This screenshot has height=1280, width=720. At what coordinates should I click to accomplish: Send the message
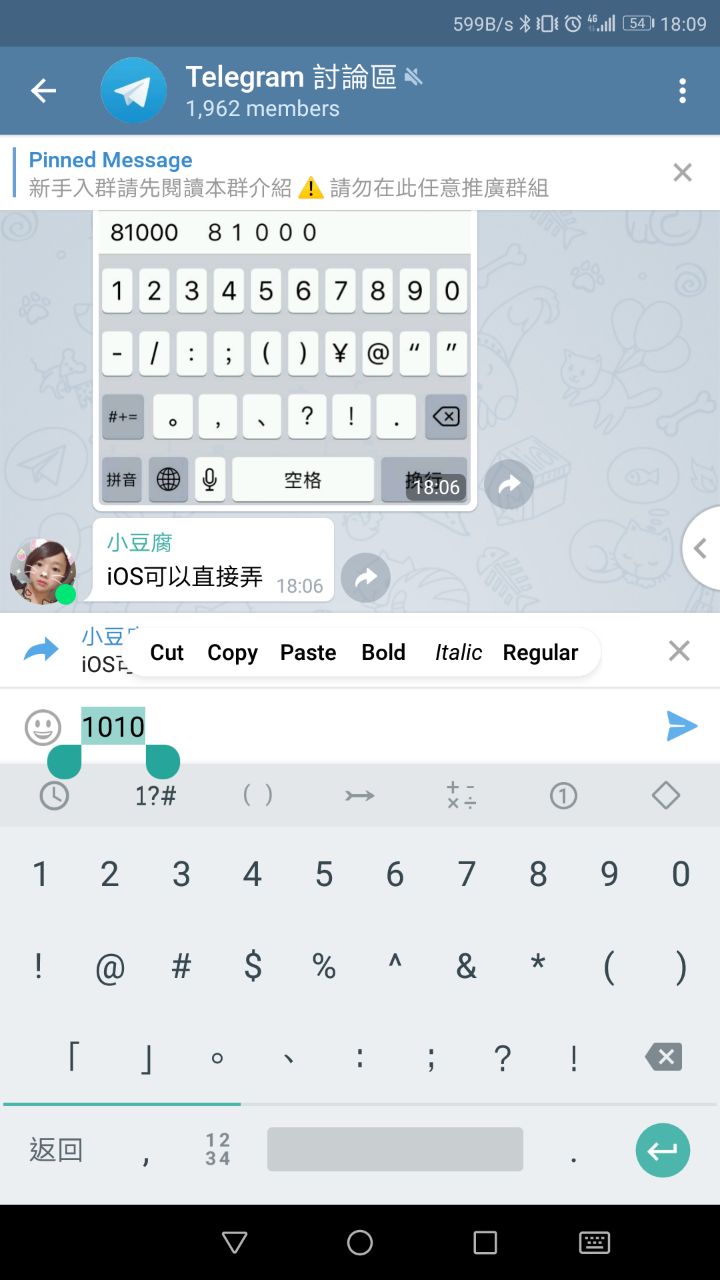(681, 726)
